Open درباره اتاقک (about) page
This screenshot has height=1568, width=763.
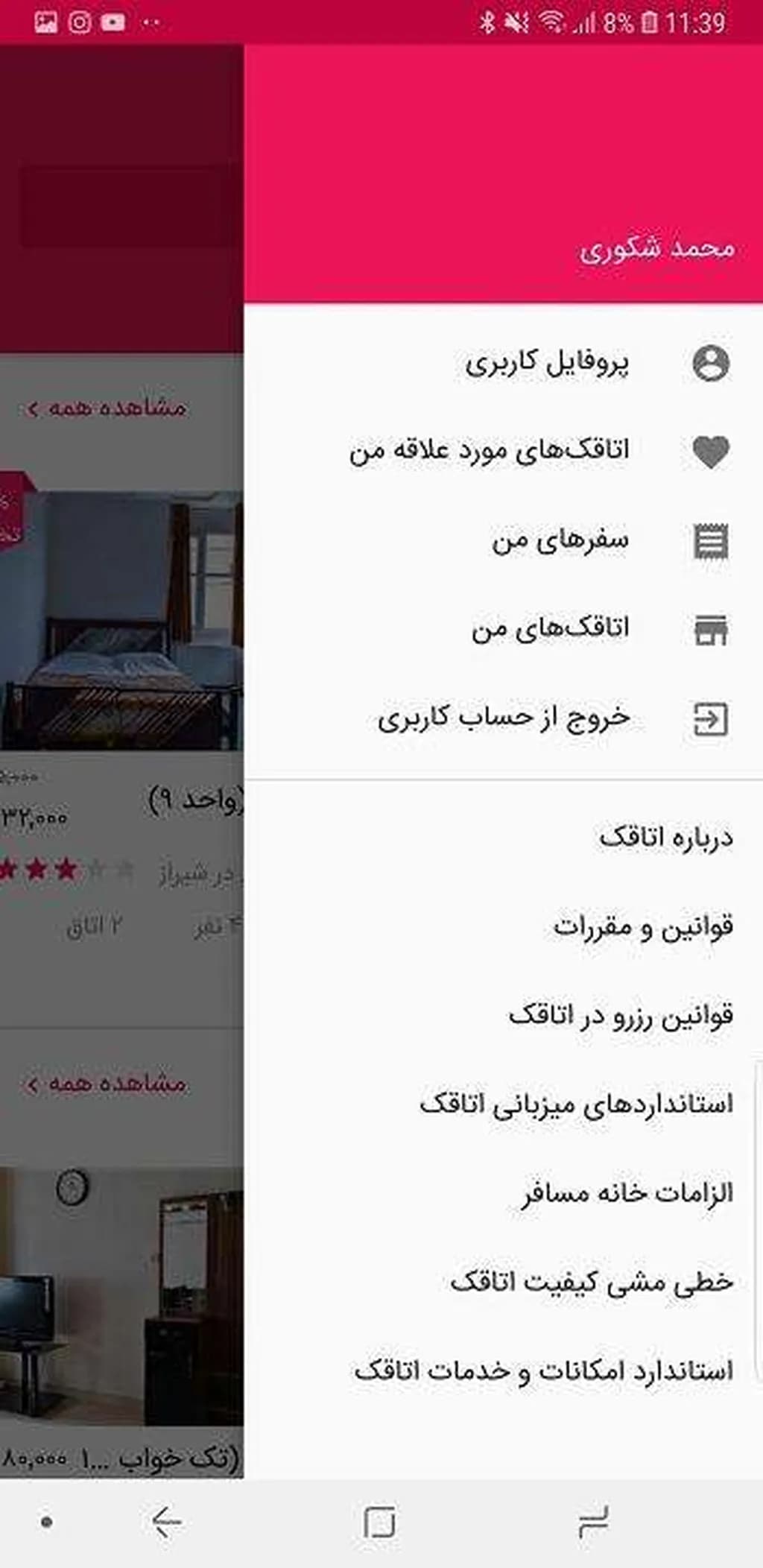tap(666, 837)
